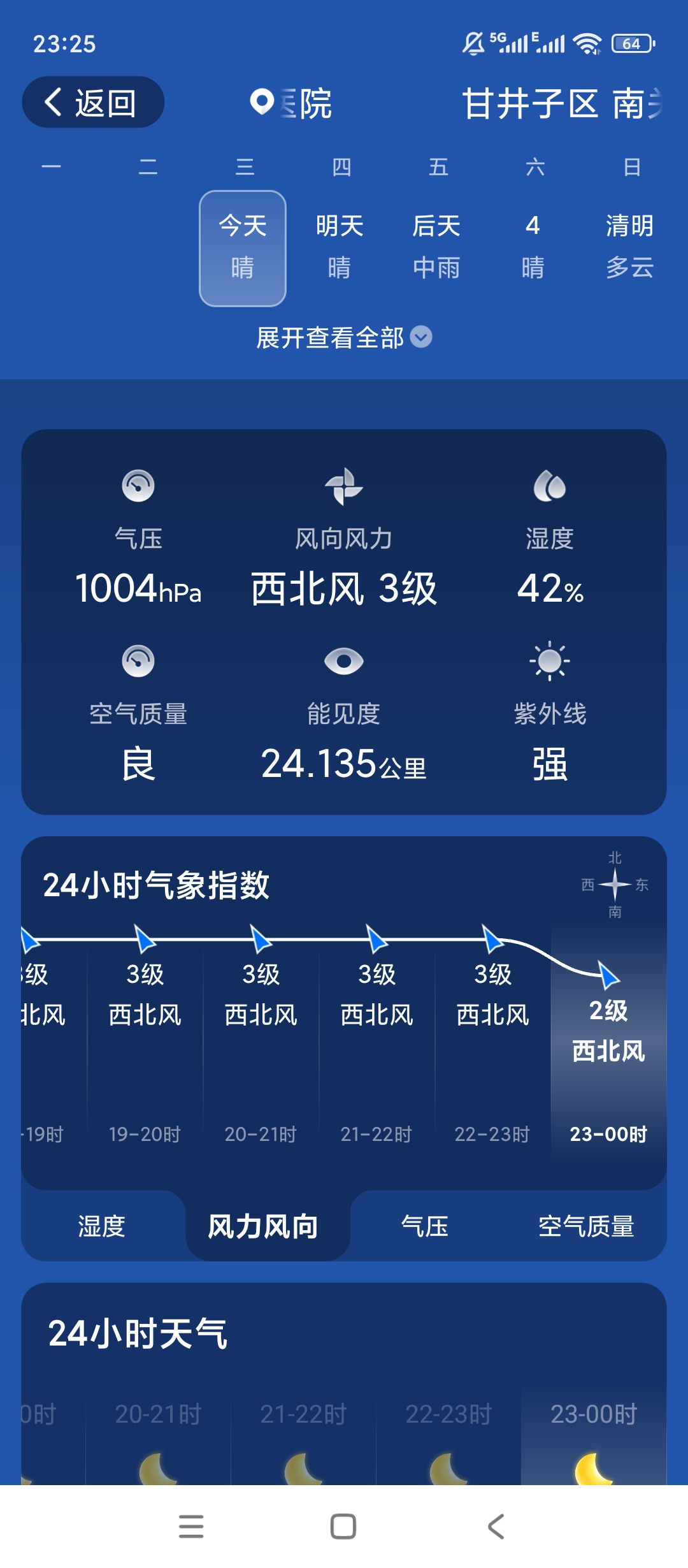Open the 气压 chart view
The image size is (688, 1568).
coord(426,1226)
